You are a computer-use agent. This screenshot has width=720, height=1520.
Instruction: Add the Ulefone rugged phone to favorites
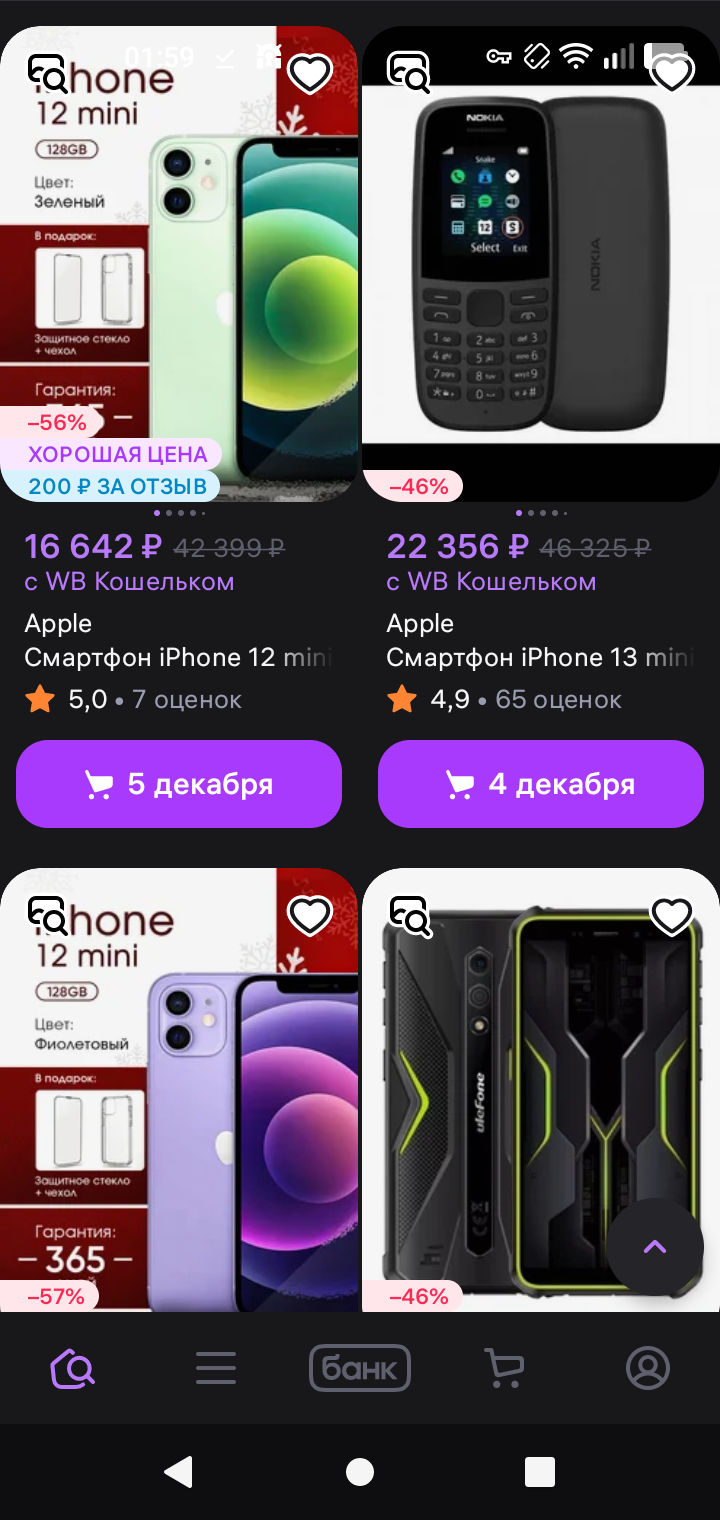[x=672, y=915]
